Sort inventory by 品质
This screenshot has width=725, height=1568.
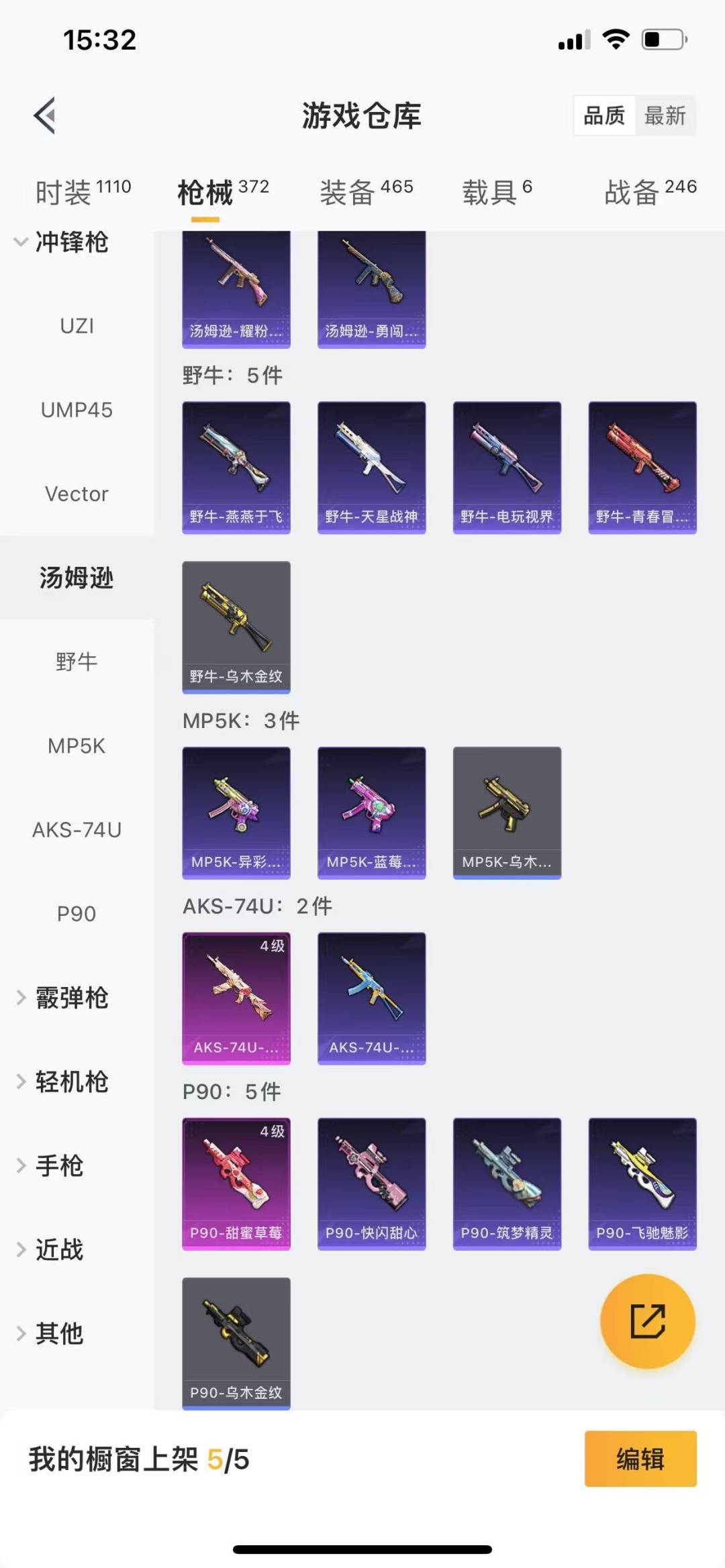pyautogui.click(x=604, y=115)
